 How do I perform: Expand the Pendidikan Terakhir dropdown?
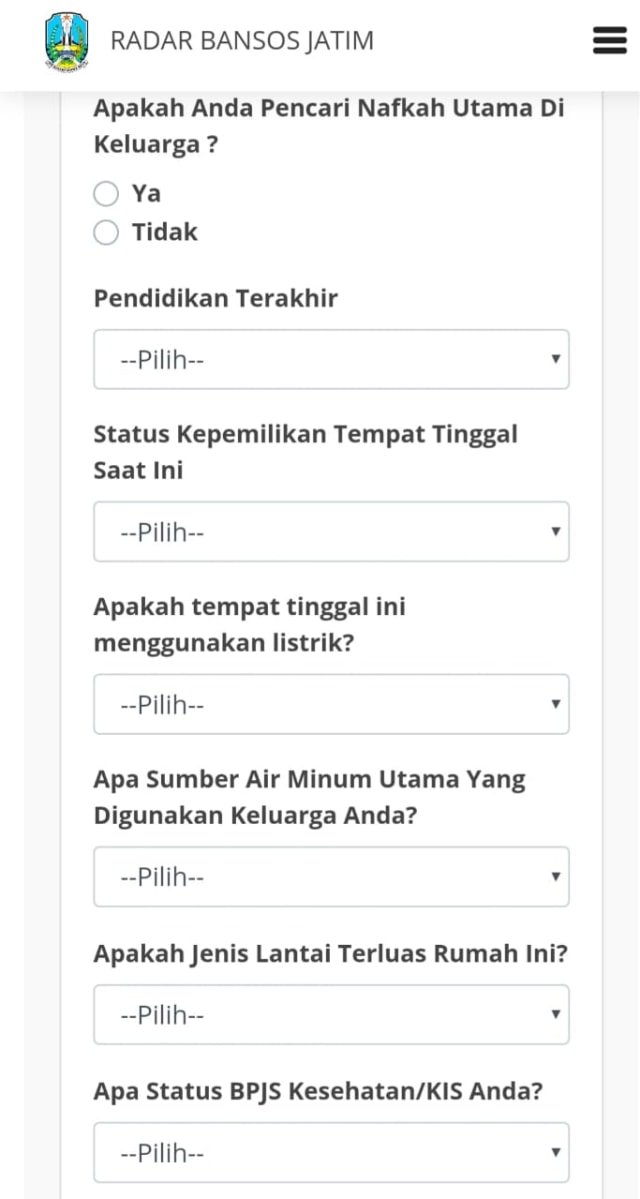coord(331,359)
